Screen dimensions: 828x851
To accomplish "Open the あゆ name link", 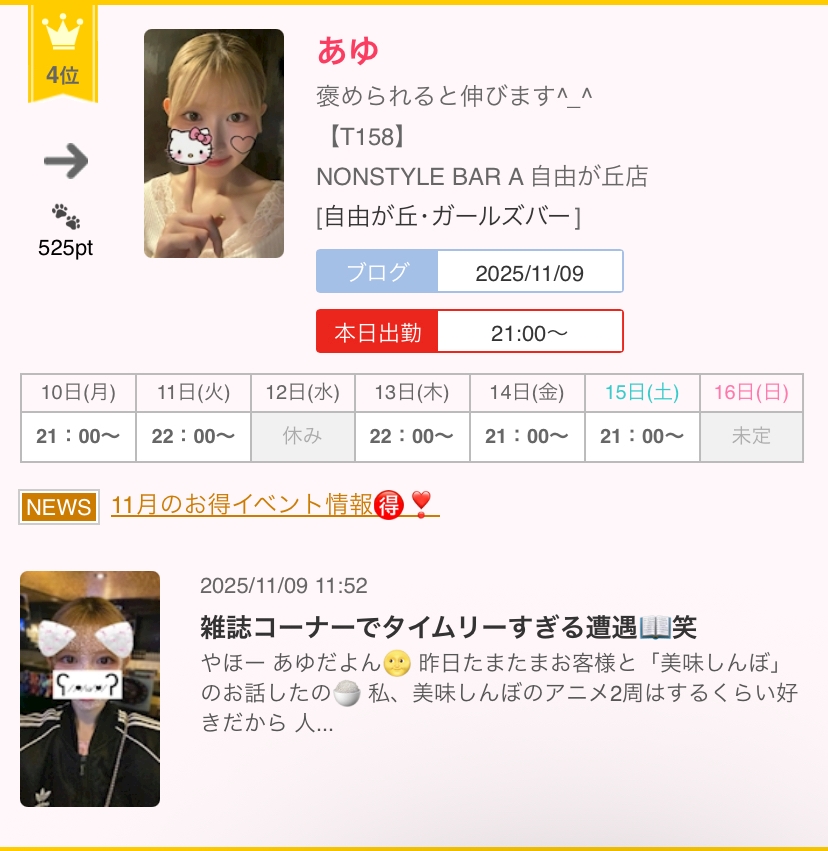I will (348, 49).
